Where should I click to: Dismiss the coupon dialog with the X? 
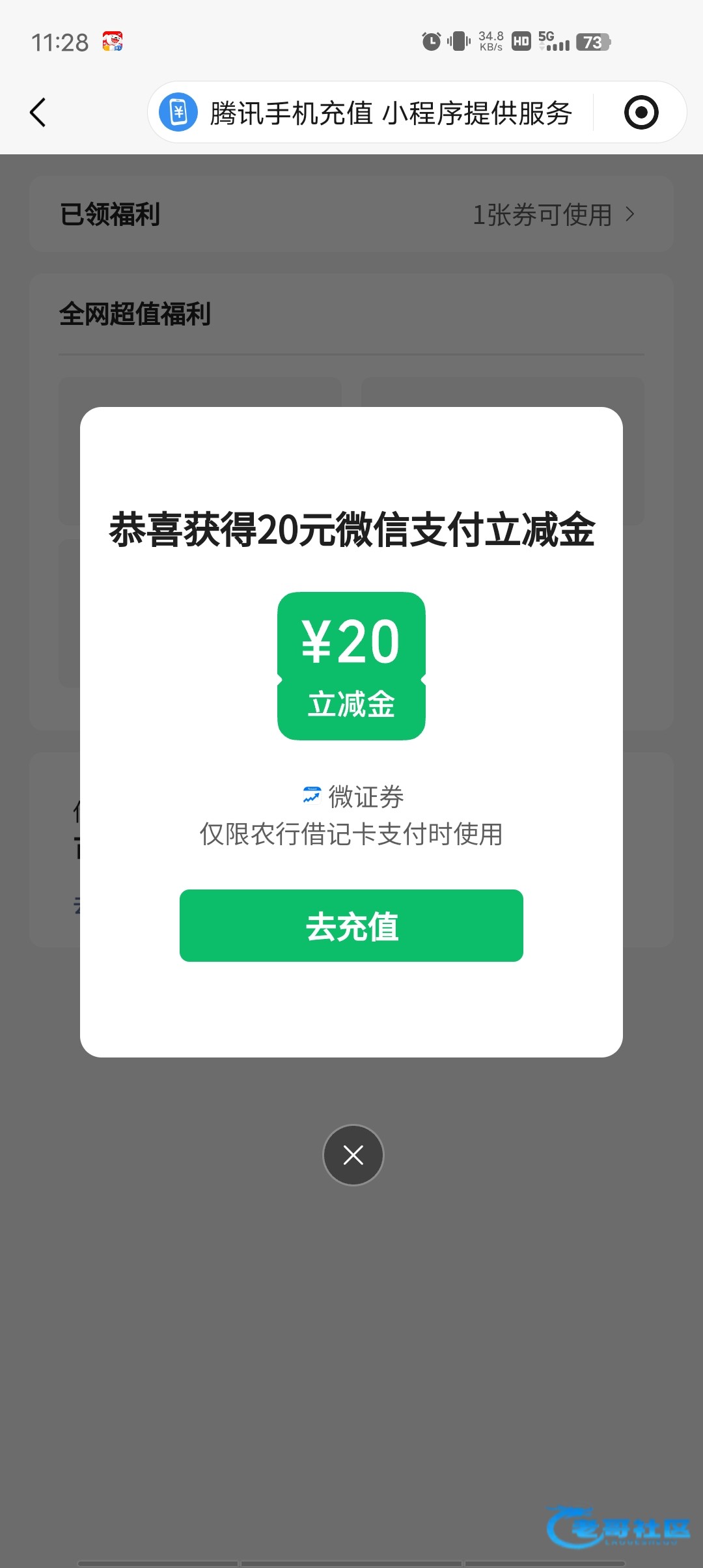pos(353,1155)
